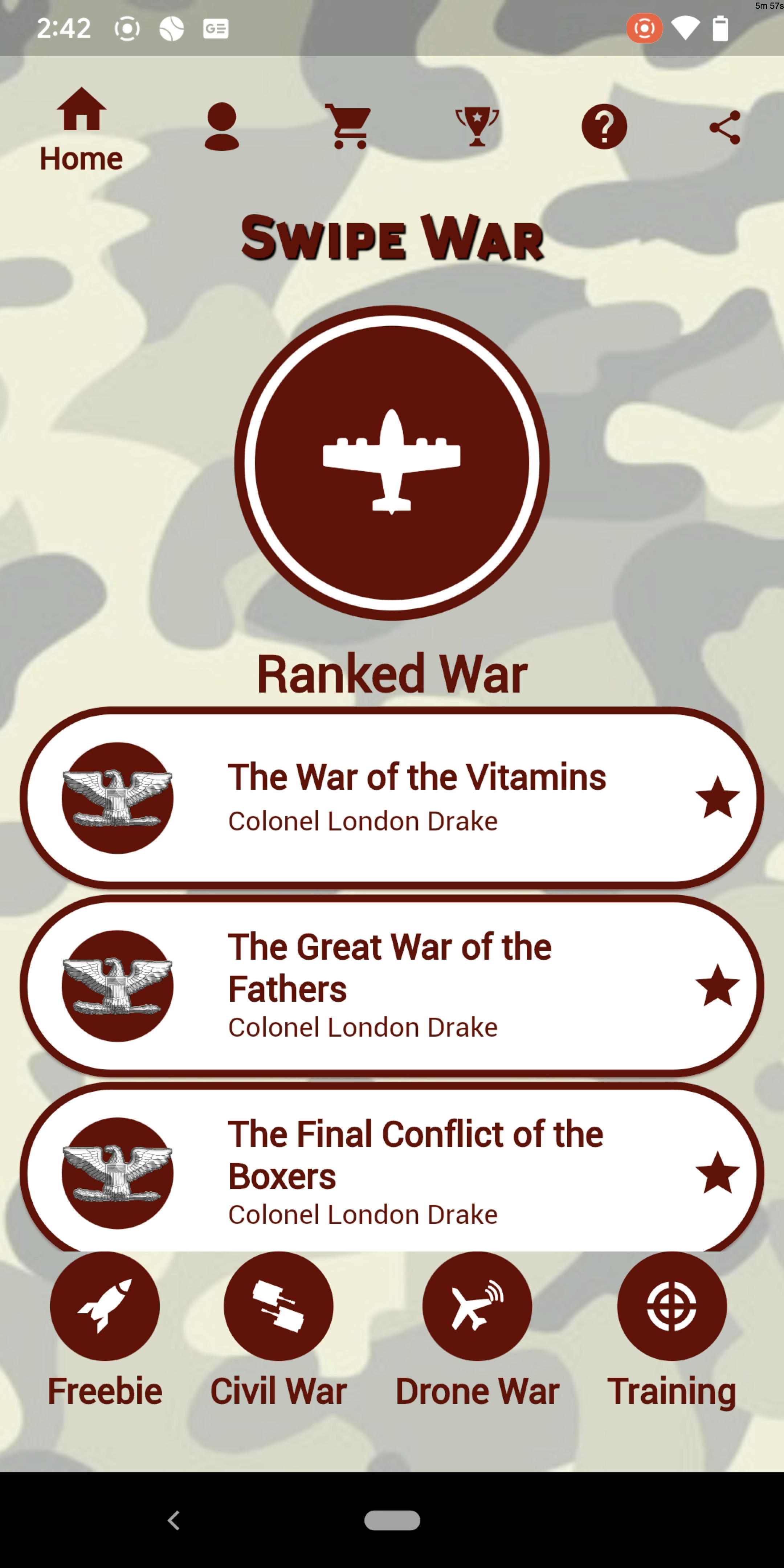The width and height of the screenshot is (784, 1568).
Task: Launch the Freebie mode
Action: [105, 1306]
